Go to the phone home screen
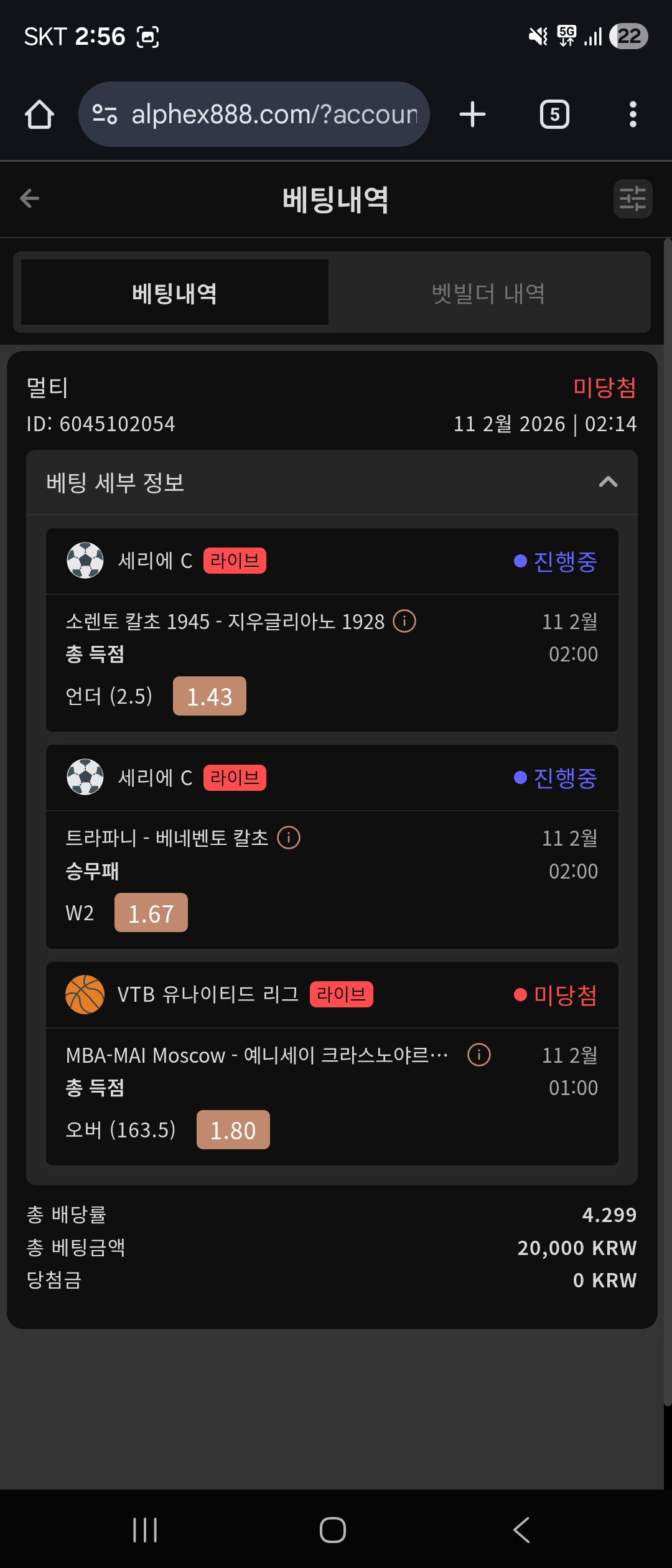This screenshot has width=672, height=1568. 333,1529
